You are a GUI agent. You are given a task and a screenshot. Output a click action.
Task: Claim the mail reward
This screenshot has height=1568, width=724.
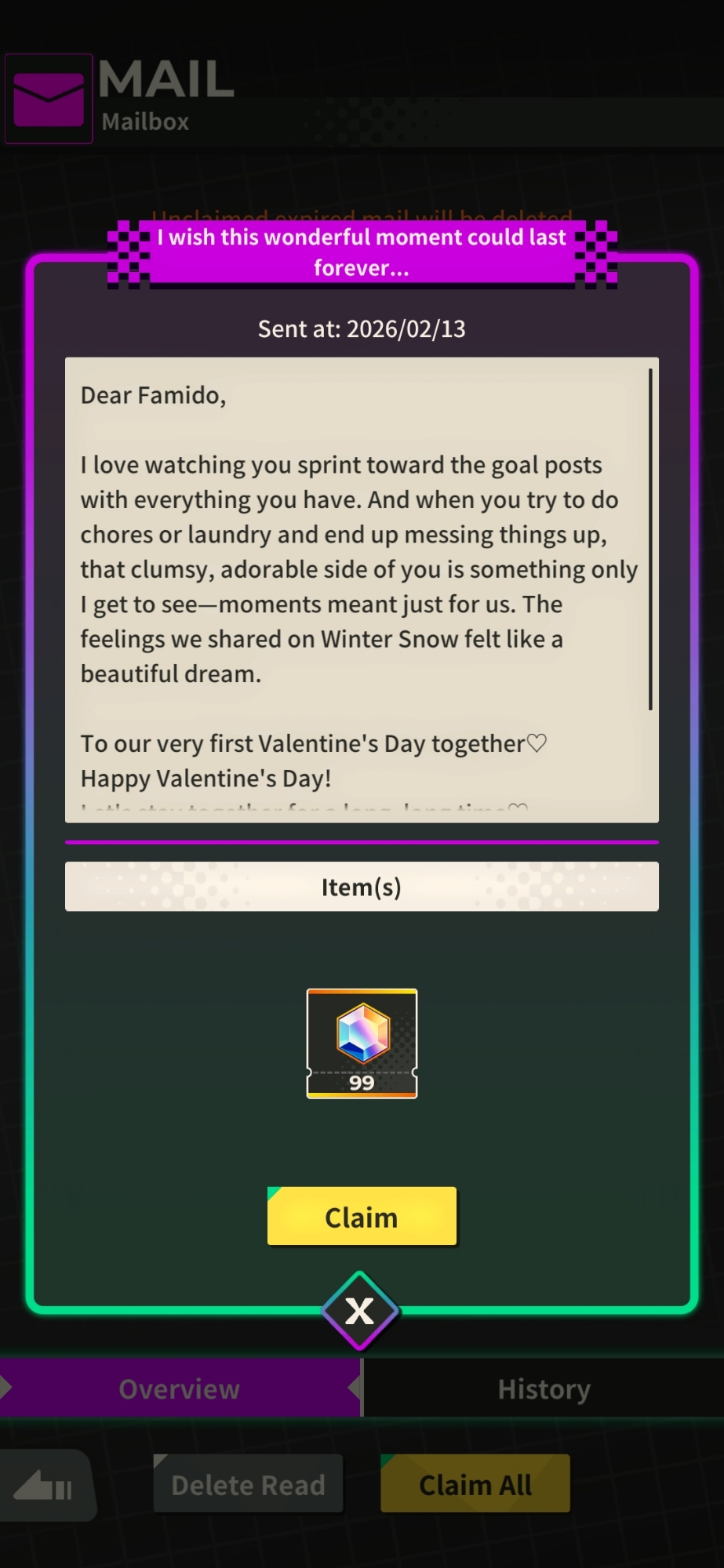362,1216
